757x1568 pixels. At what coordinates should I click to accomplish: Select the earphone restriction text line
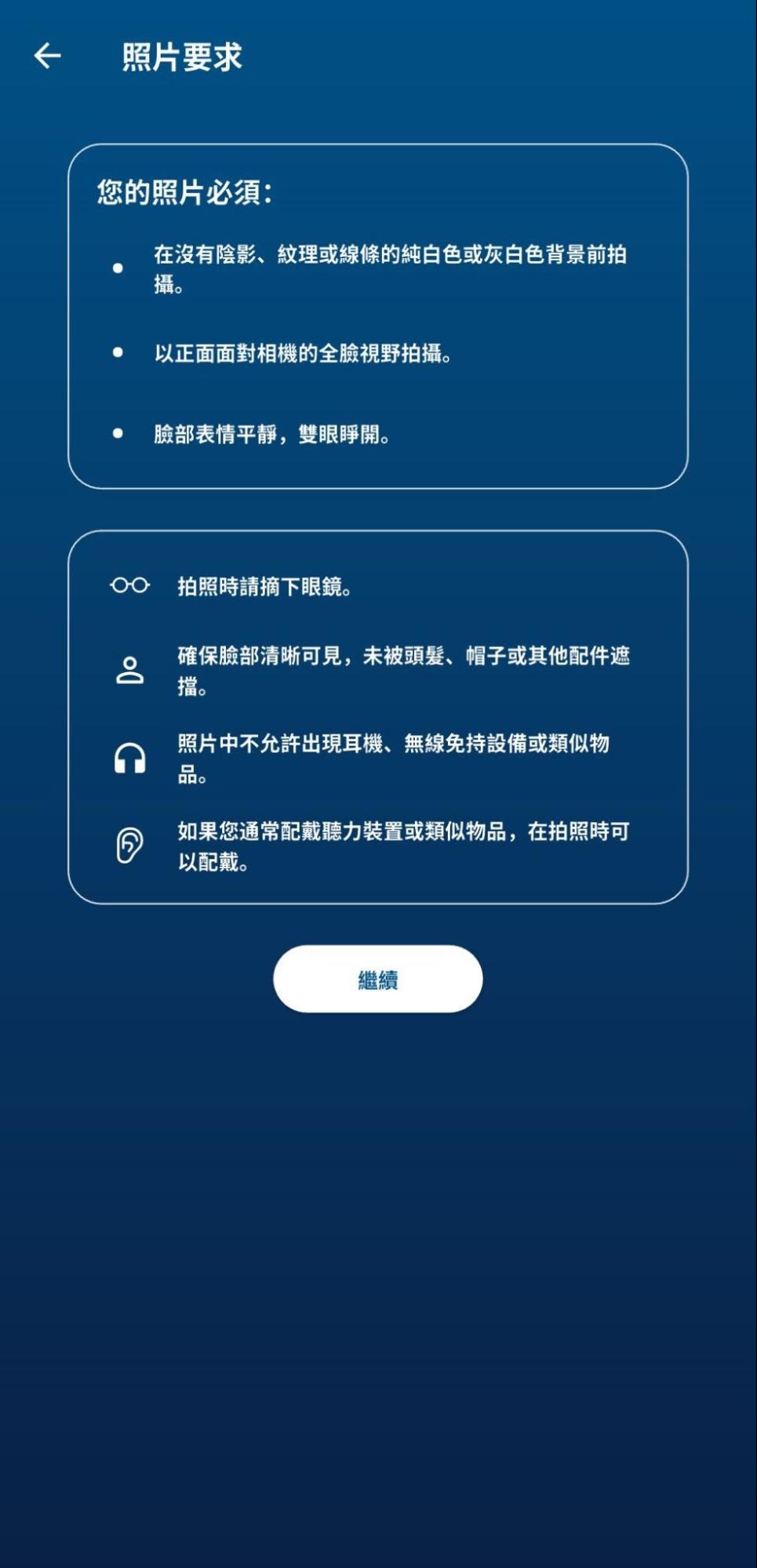point(404,759)
